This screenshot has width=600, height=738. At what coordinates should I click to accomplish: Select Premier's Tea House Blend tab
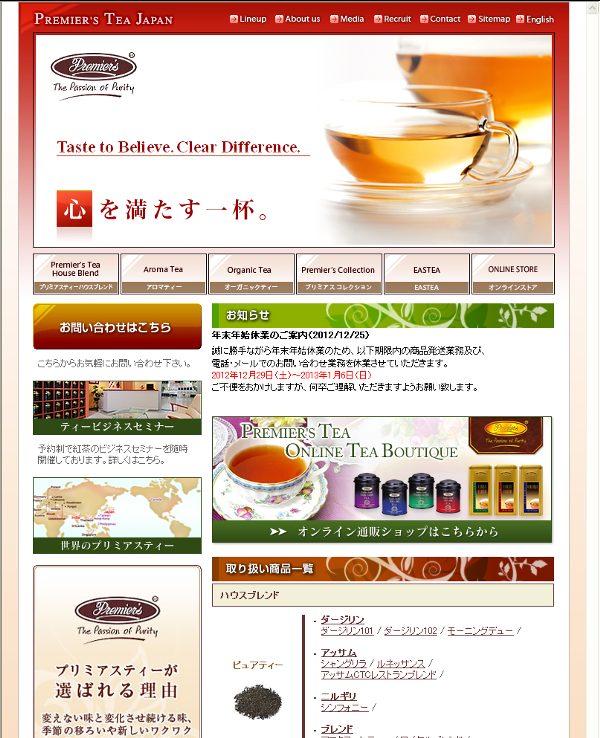tap(76, 273)
